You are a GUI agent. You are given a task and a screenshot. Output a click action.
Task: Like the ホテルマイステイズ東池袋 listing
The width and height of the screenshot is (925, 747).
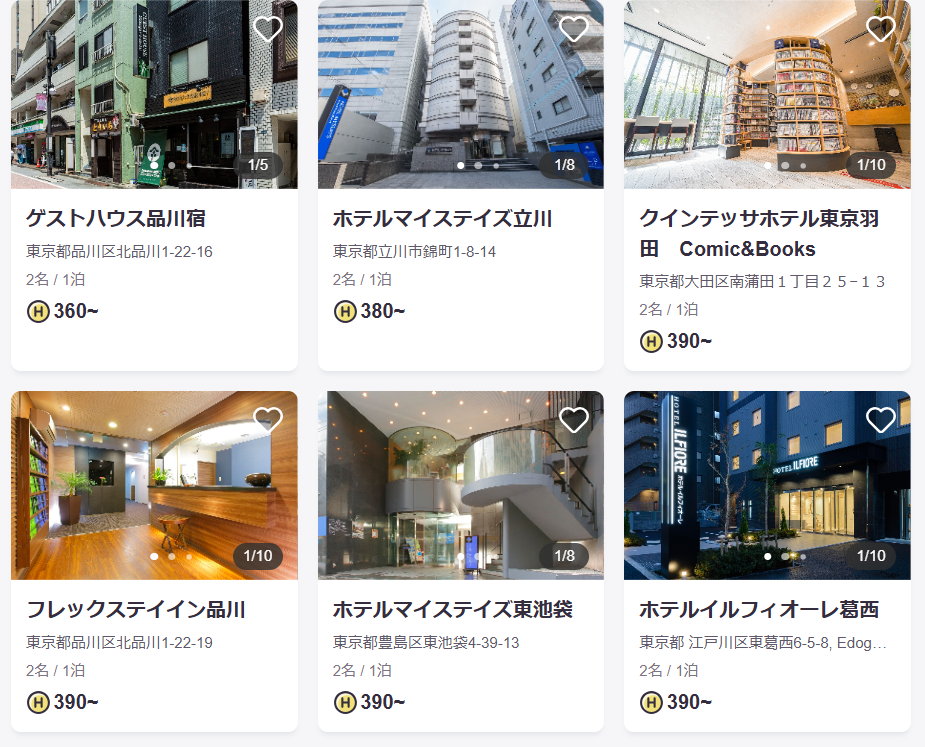573,420
